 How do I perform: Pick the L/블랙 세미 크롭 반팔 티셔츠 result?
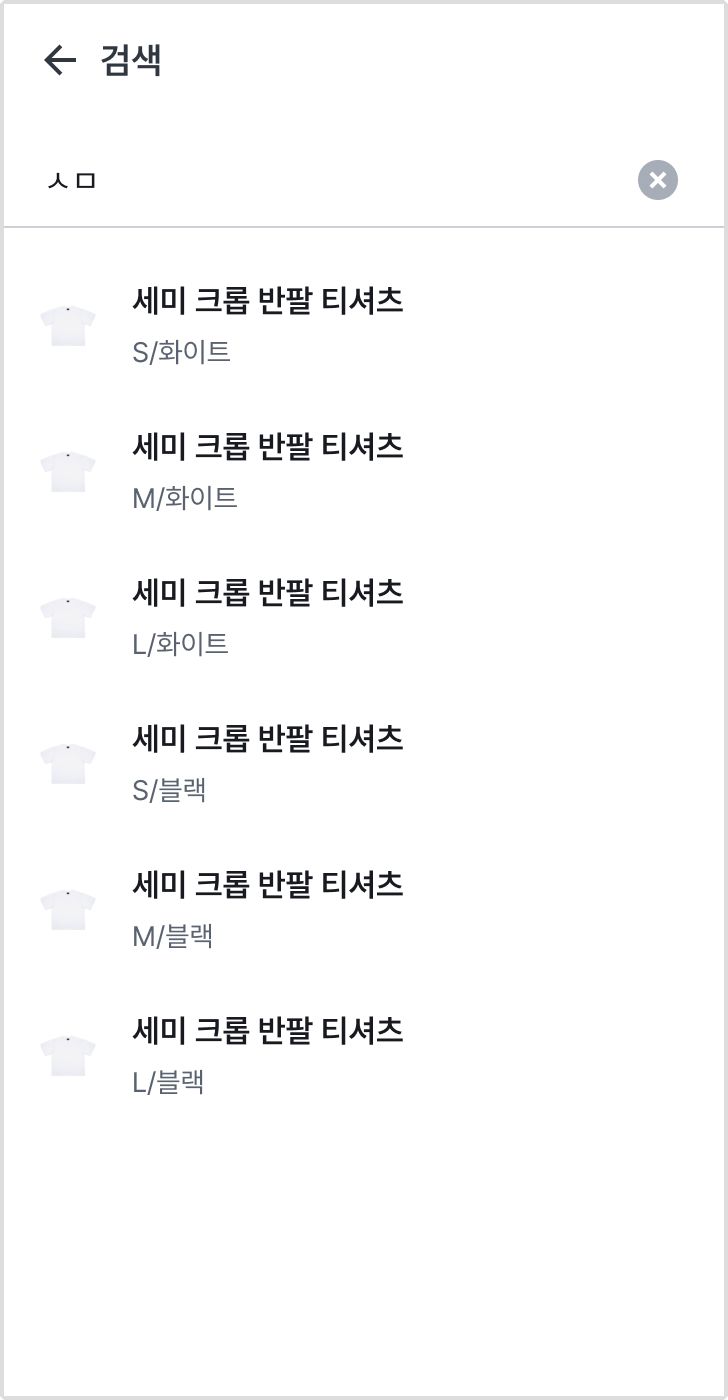coord(364,1055)
